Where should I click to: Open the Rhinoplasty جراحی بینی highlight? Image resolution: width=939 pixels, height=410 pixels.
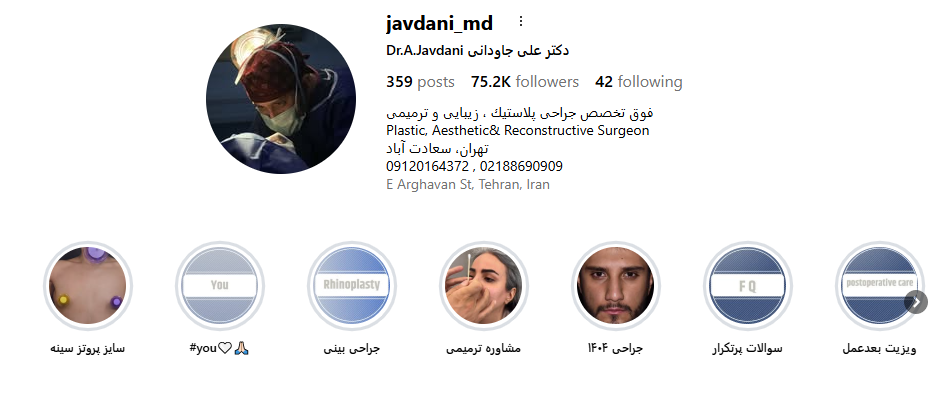352,286
